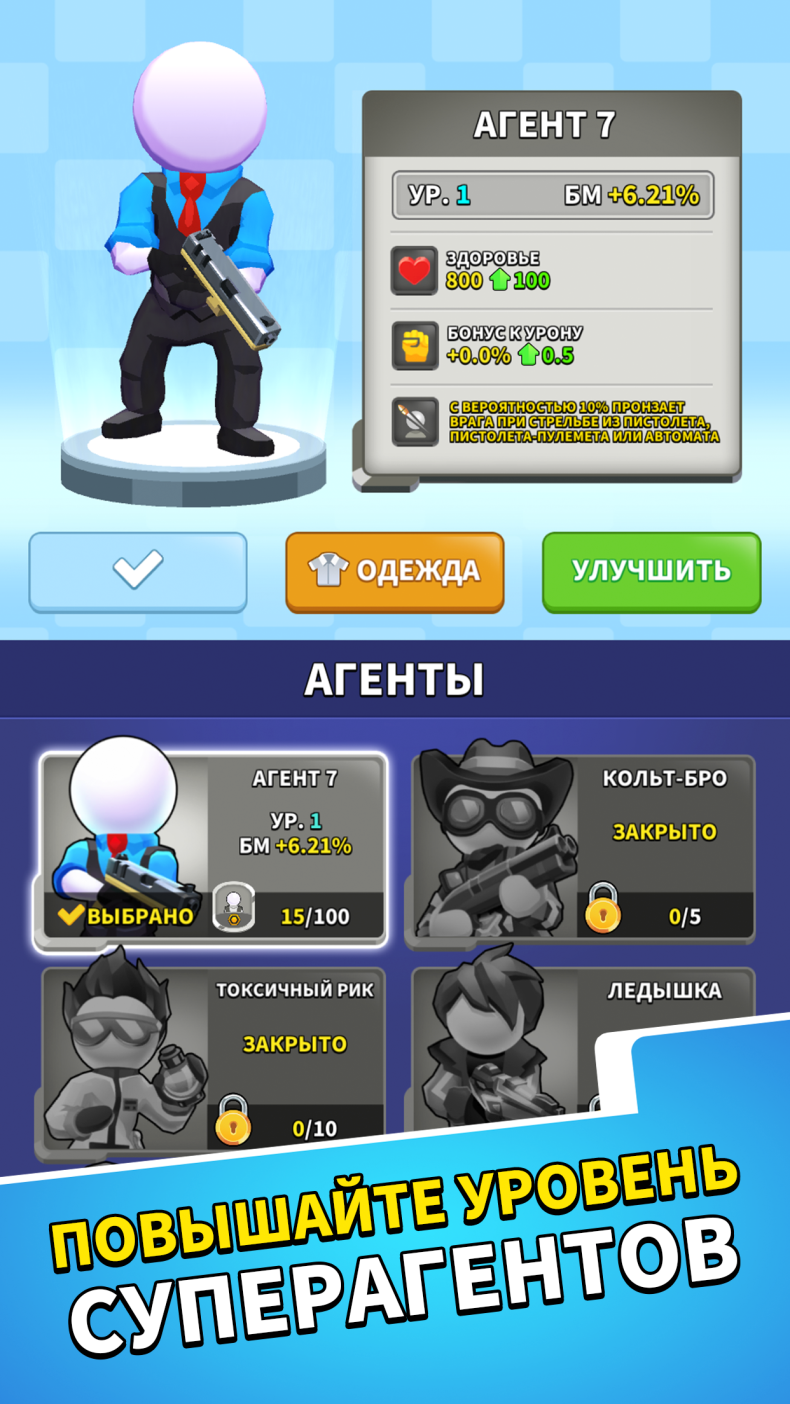Select the Агент 7 card
The height and width of the screenshot is (1404, 790).
coord(213,847)
